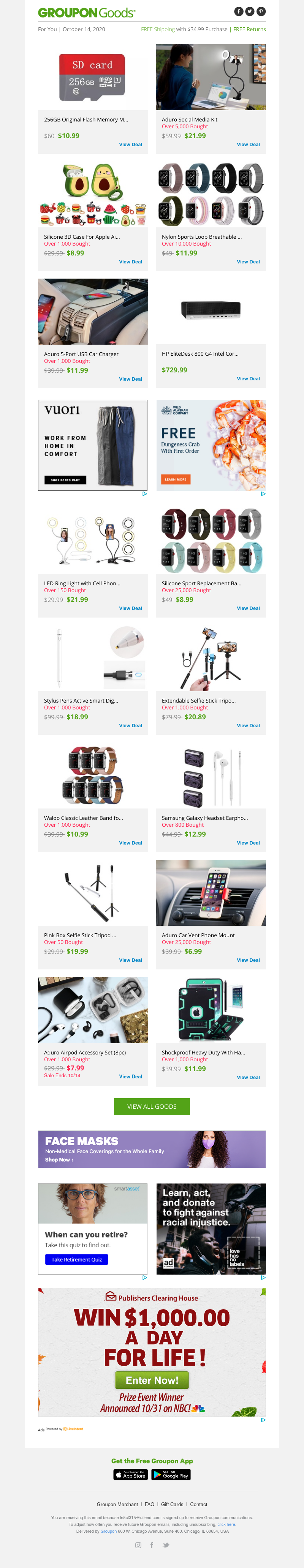304x1568 pixels.
Task: Tap the View All Goods button
Action: 152,1106
